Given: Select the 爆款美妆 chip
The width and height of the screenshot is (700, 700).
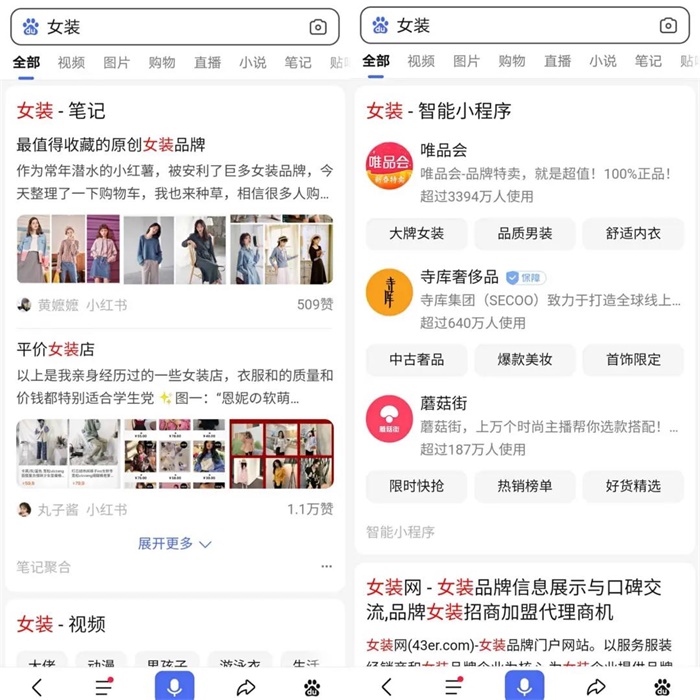Looking at the screenshot, I should pyautogui.click(x=525, y=359).
